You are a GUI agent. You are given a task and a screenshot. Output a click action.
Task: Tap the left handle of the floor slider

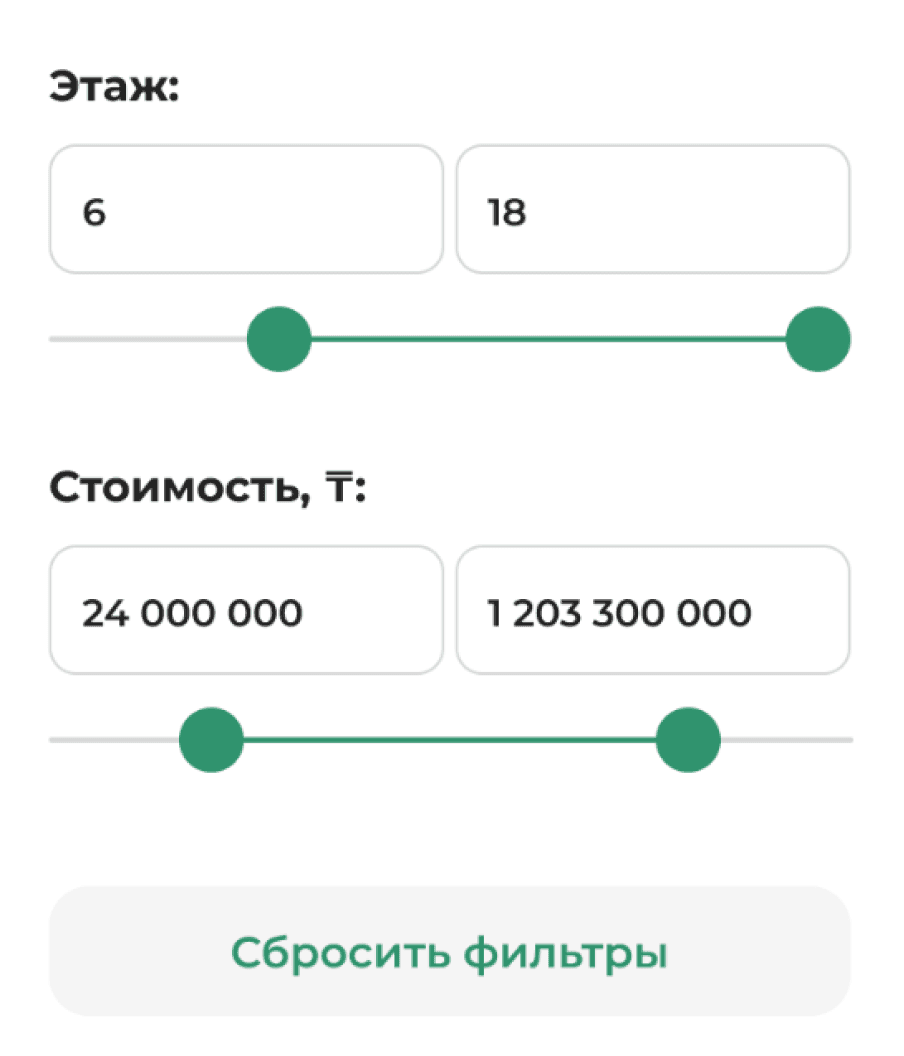tap(280, 339)
